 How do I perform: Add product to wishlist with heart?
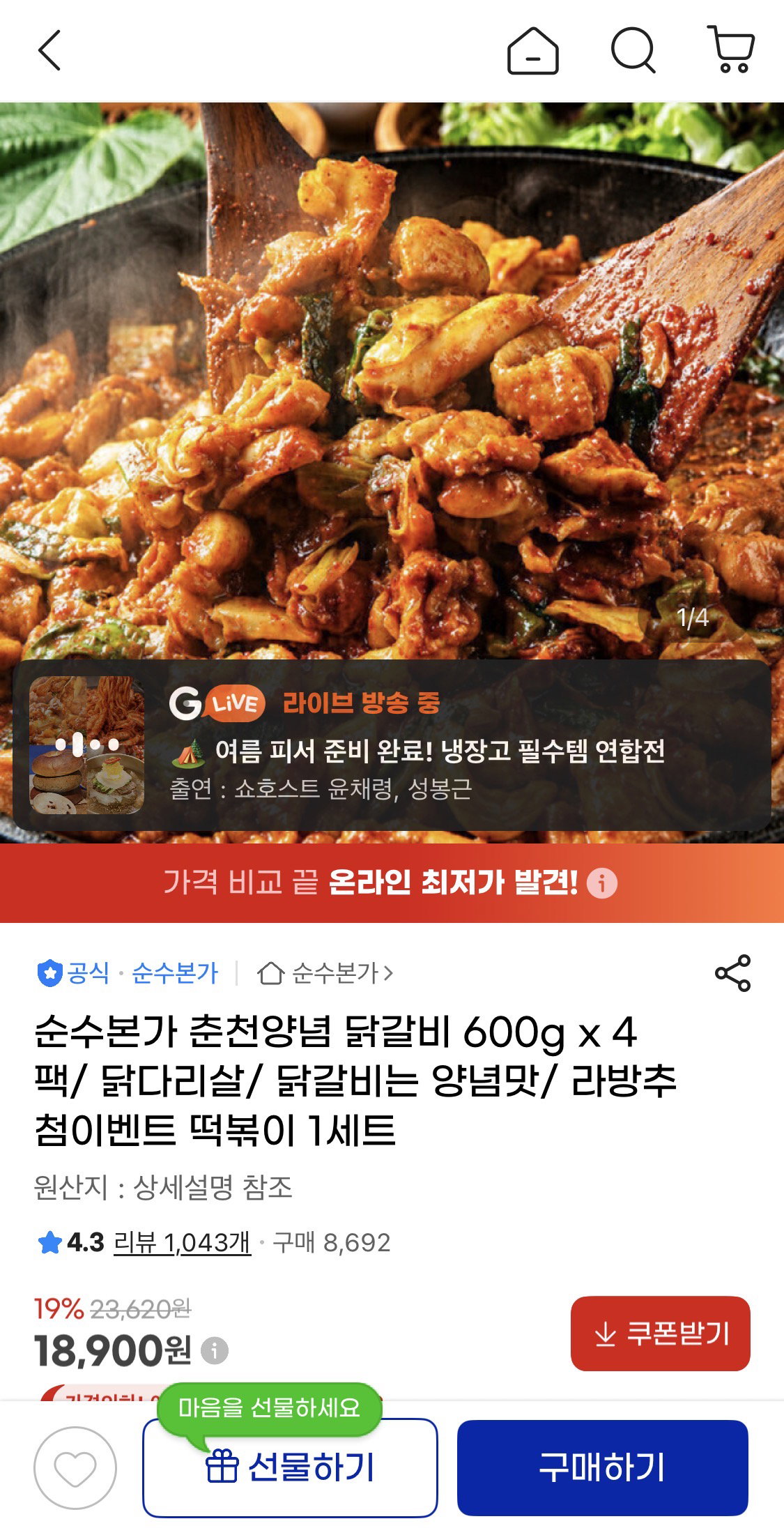pyautogui.click(x=75, y=1467)
